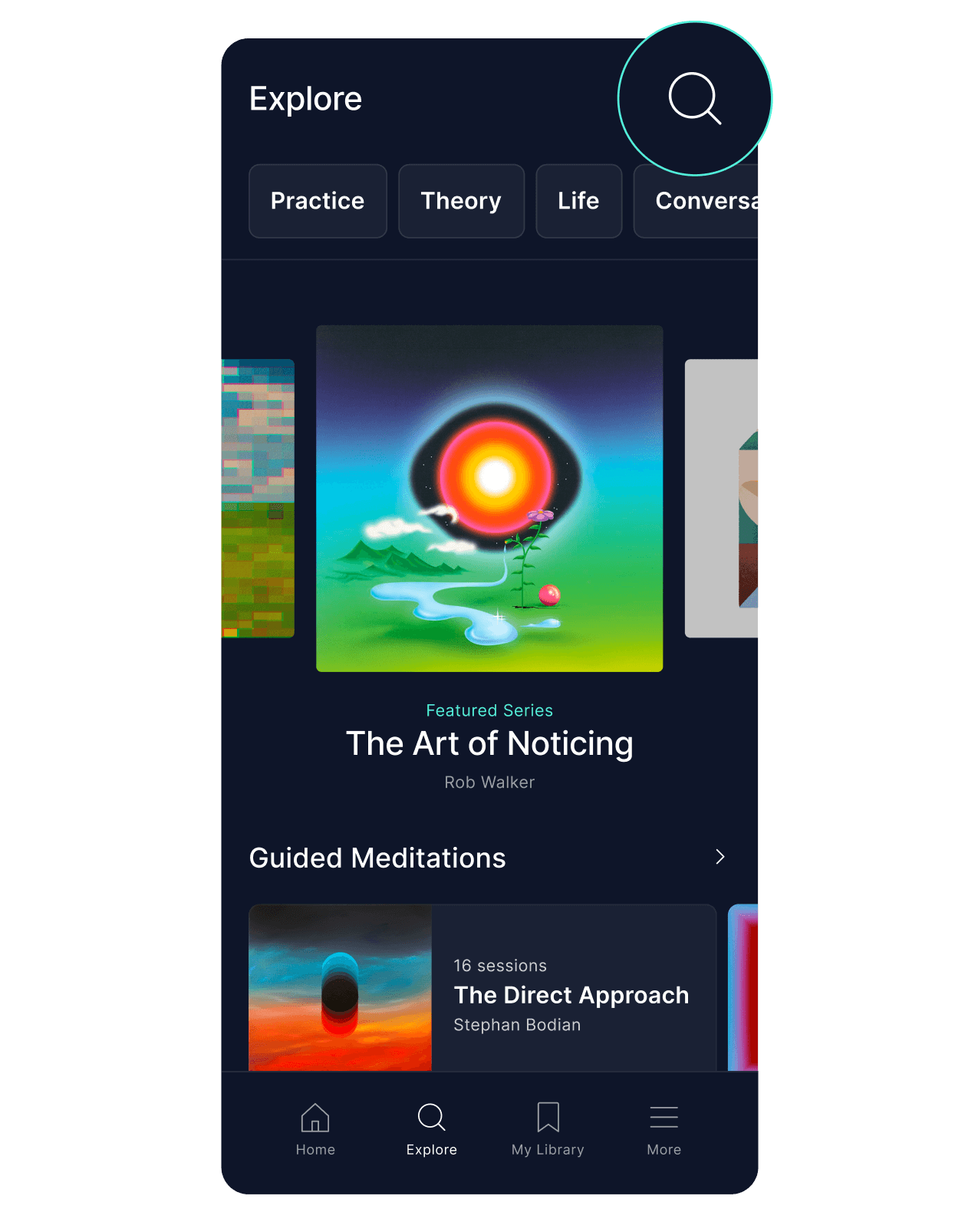Switch to the Explore tab

coord(431,1128)
